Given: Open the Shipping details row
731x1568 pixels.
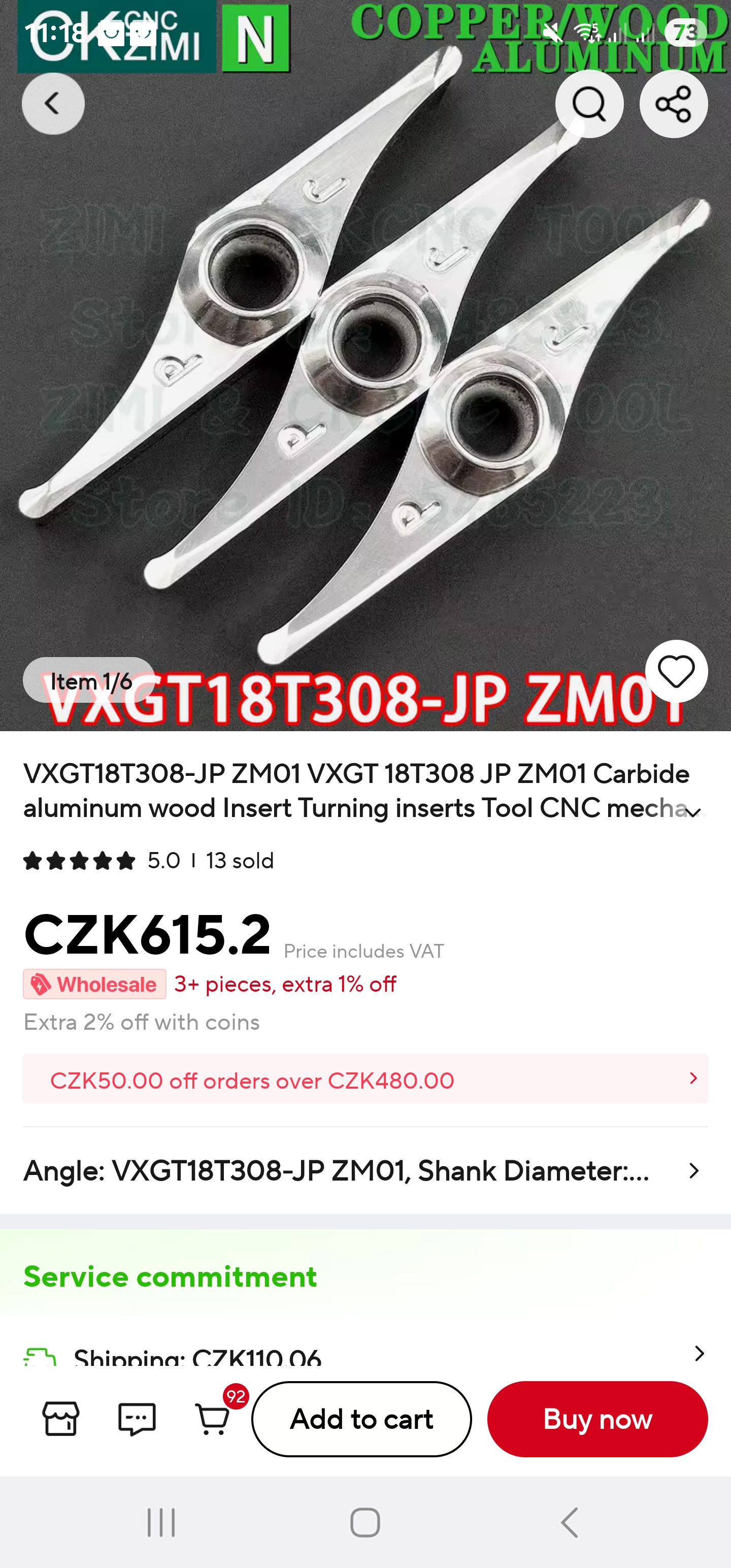Looking at the screenshot, I should click(x=365, y=1355).
